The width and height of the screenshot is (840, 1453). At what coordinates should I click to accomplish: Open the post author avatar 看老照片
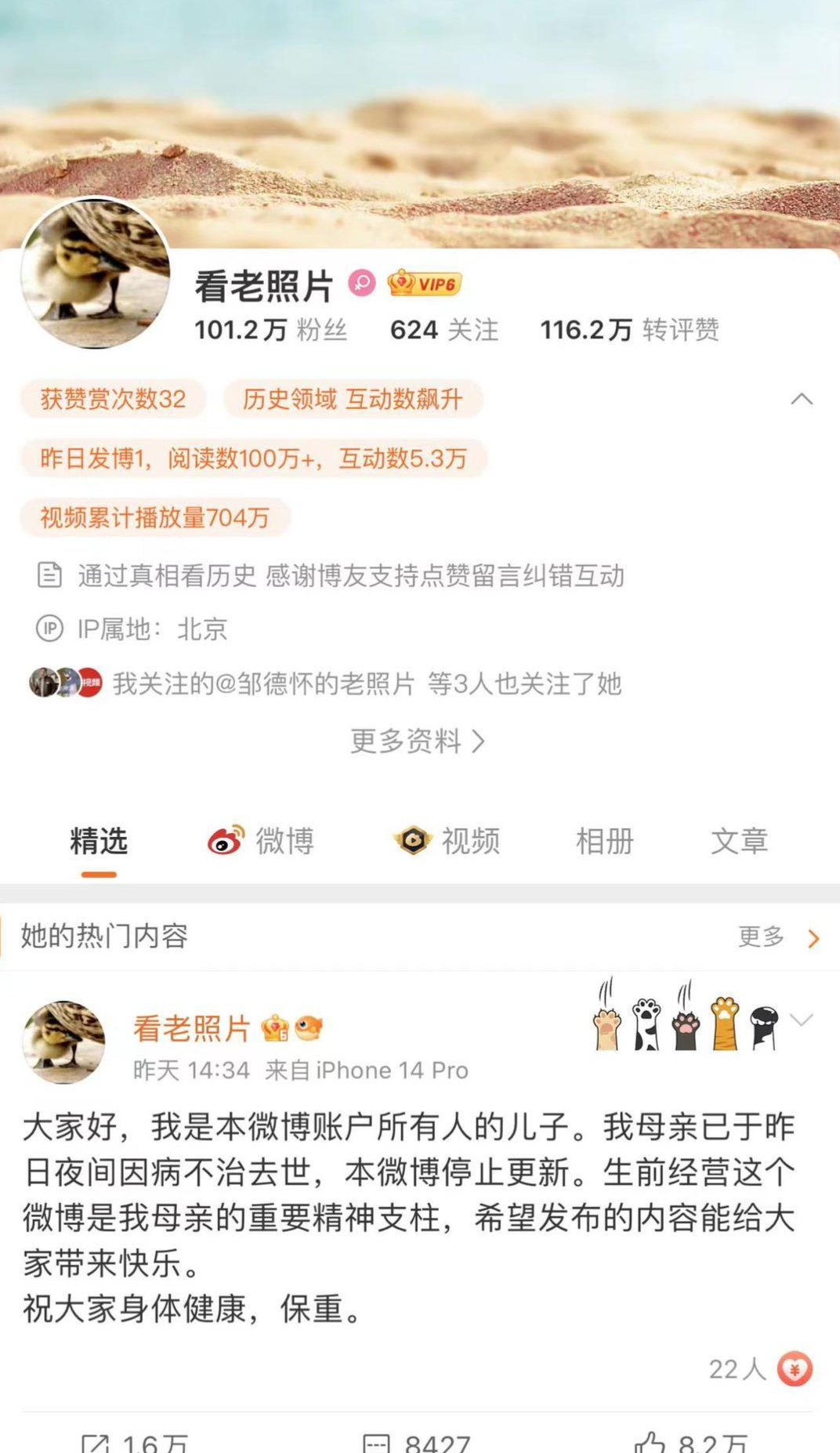pos(63,1042)
